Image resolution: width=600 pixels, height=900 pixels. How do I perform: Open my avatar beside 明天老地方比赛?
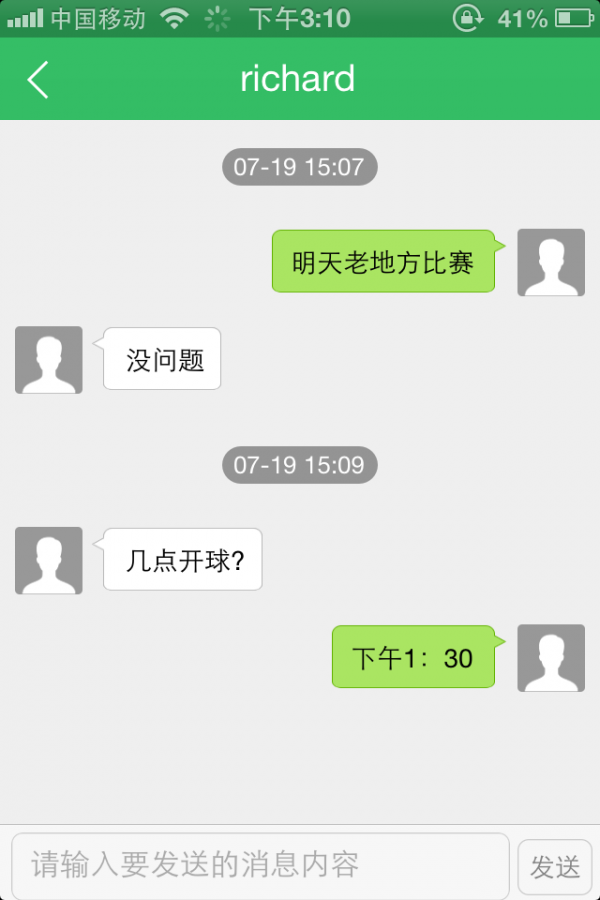(x=551, y=263)
